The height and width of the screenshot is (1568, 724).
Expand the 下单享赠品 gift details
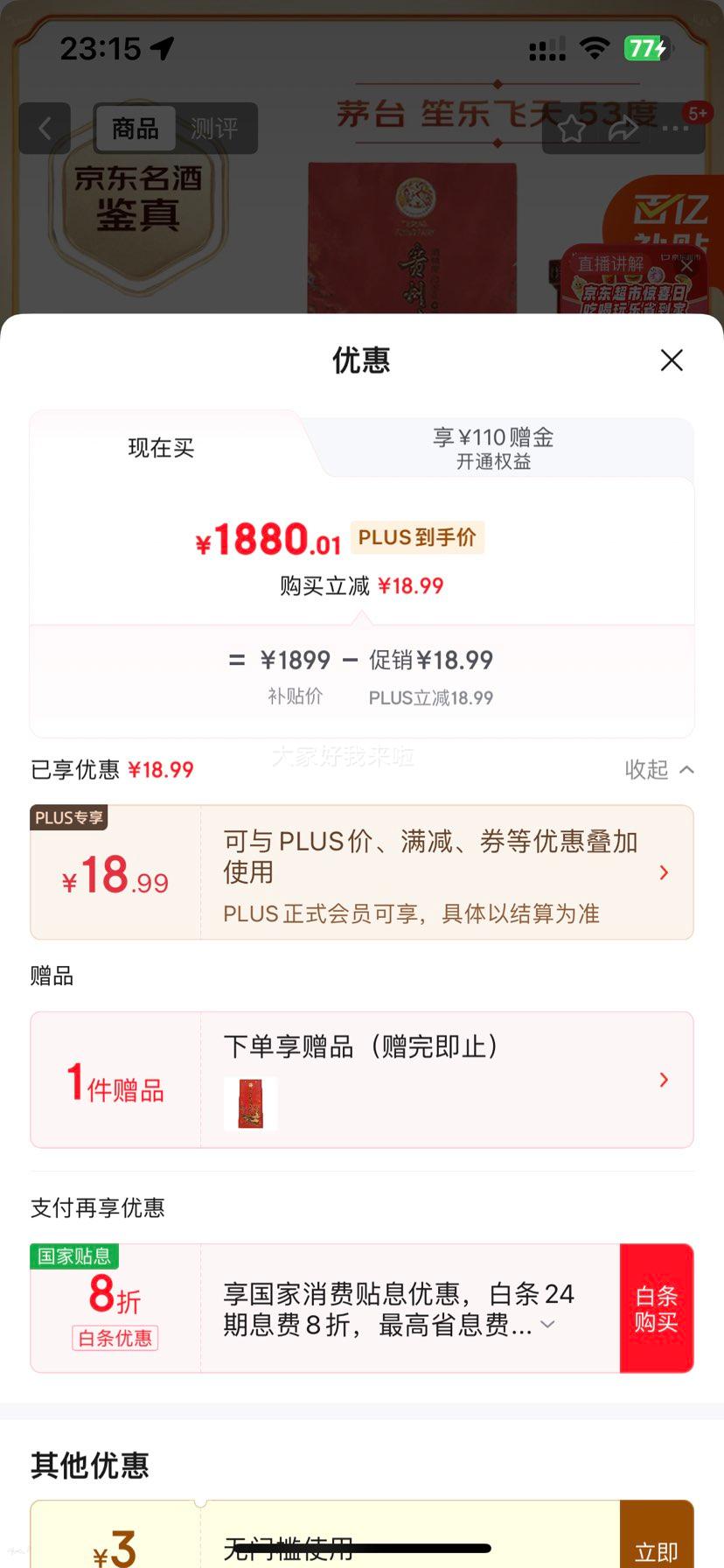click(663, 1079)
